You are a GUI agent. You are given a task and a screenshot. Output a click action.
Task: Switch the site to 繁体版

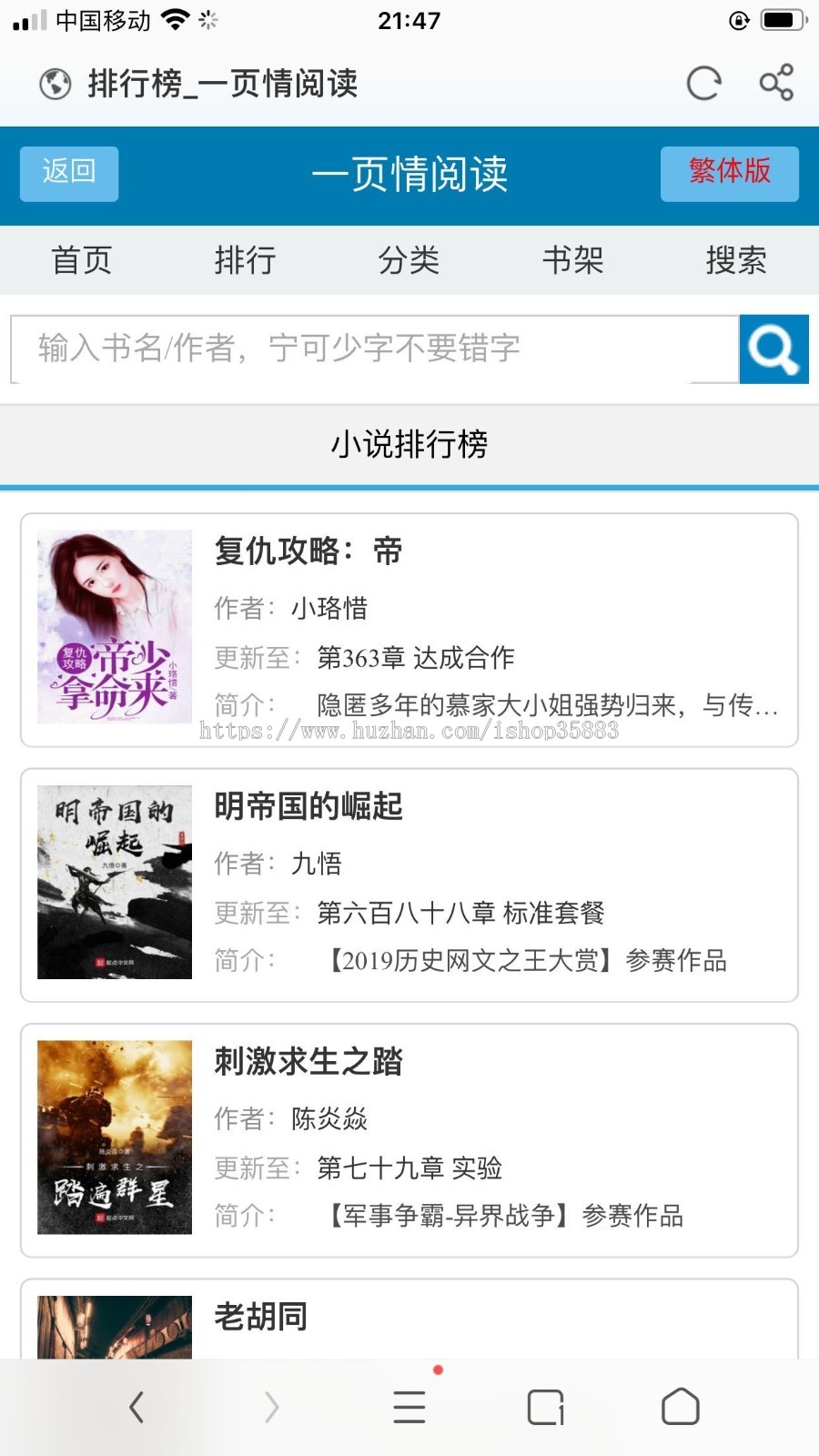pyautogui.click(x=729, y=173)
